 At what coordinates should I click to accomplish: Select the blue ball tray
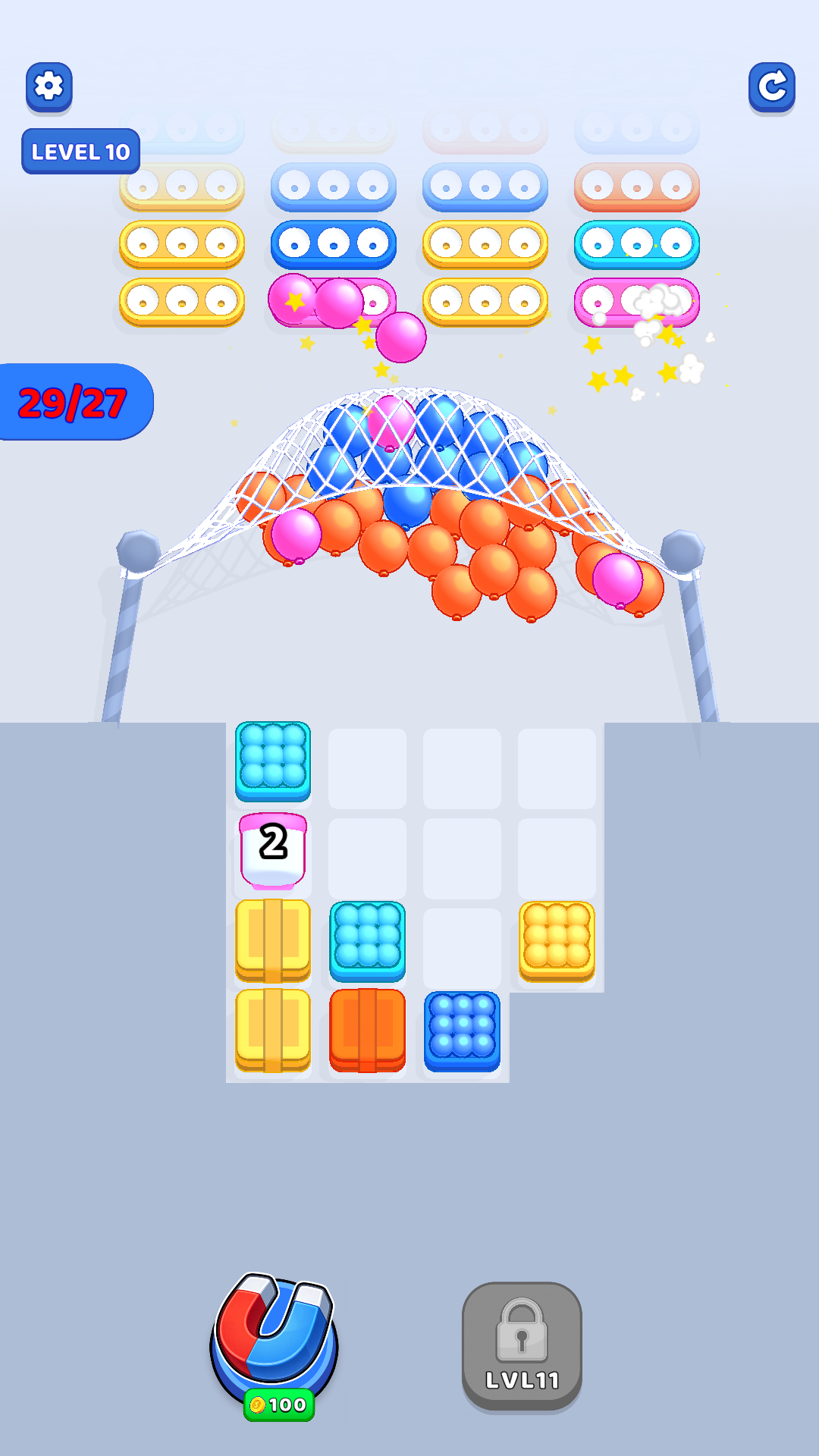pyautogui.click(x=462, y=1030)
